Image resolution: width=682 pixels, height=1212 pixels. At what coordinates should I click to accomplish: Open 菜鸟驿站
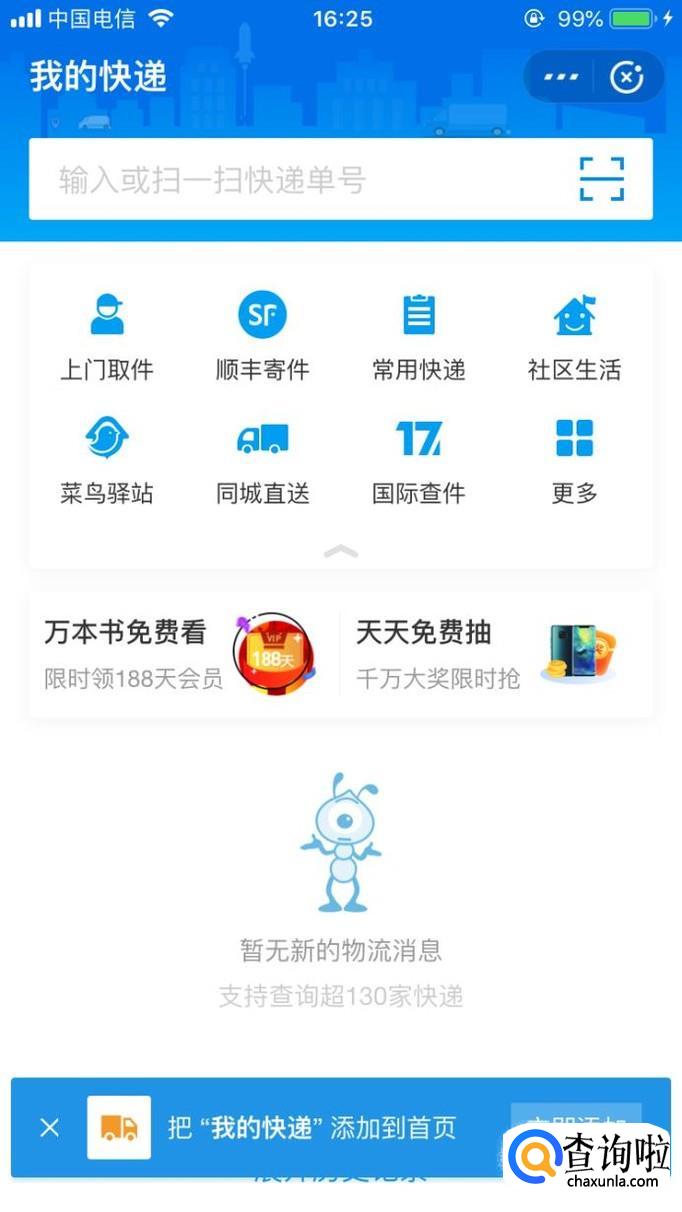107,462
